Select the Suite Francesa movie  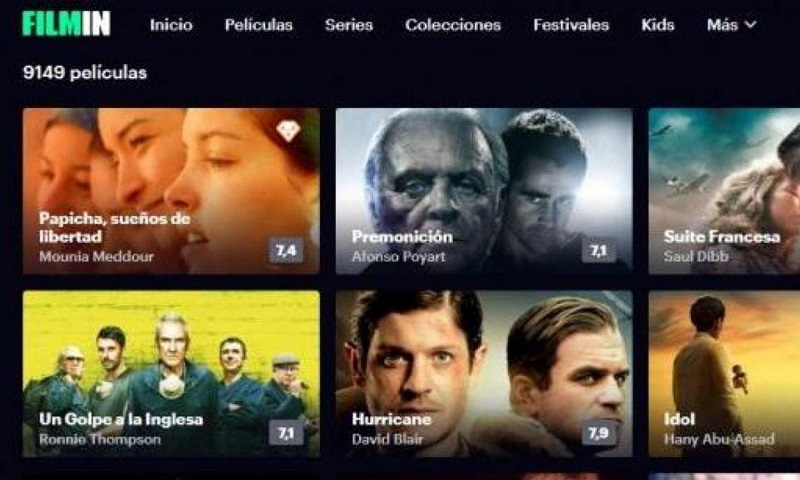pyautogui.click(x=724, y=191)
